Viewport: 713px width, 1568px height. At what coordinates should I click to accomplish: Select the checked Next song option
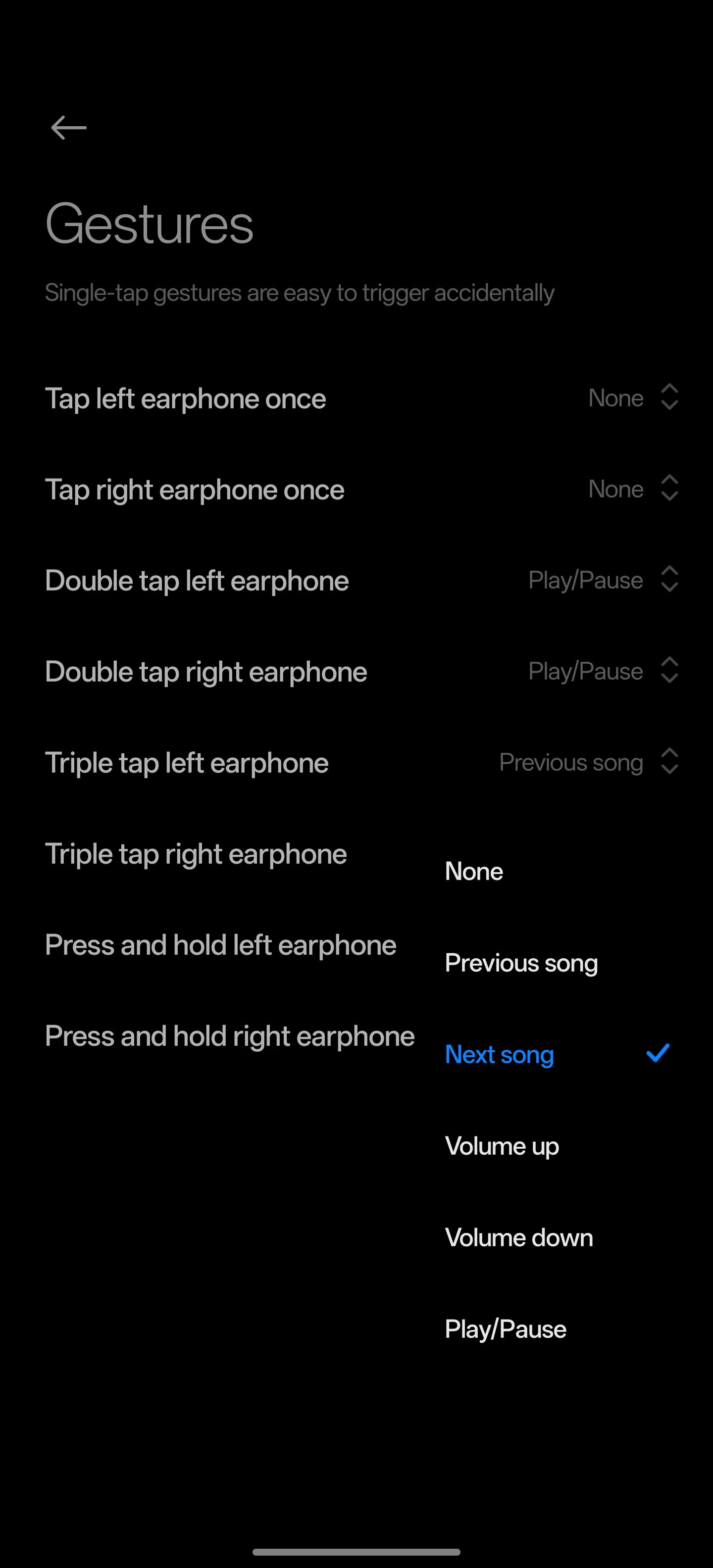pyautogui.click(x=557, y=1054)
